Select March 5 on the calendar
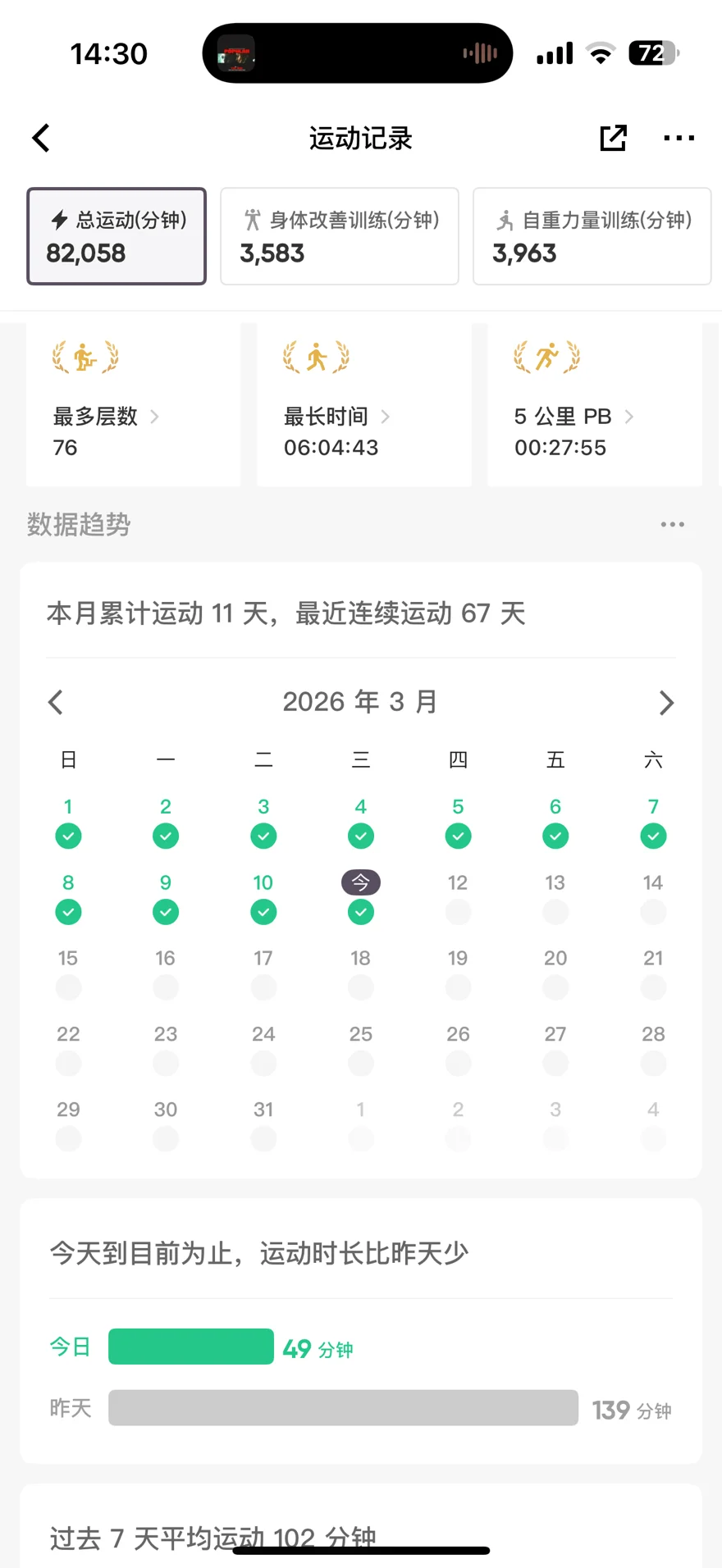The height and width of the screenshot is (1568, 722). 458,822
